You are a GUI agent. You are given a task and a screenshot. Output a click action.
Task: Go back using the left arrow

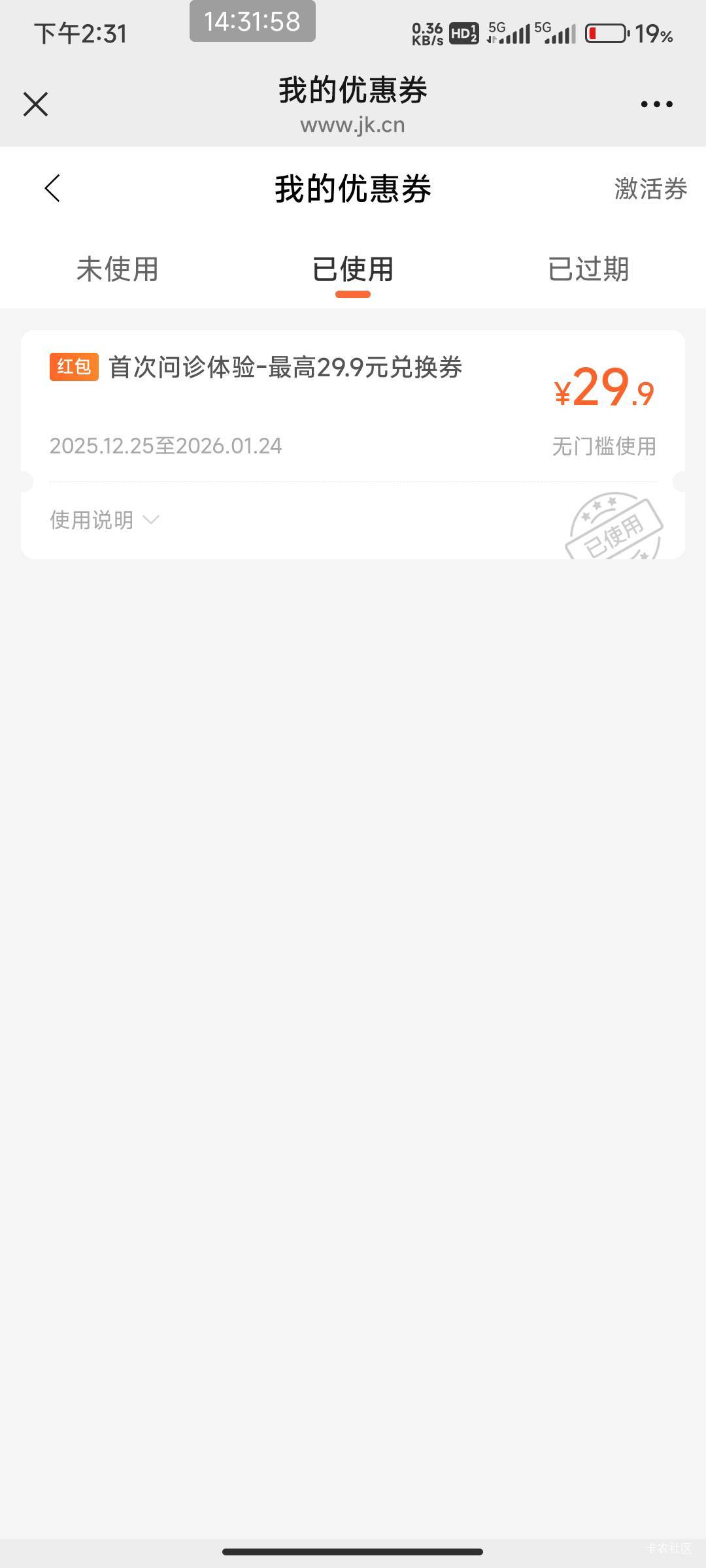[x=52, y=188]
